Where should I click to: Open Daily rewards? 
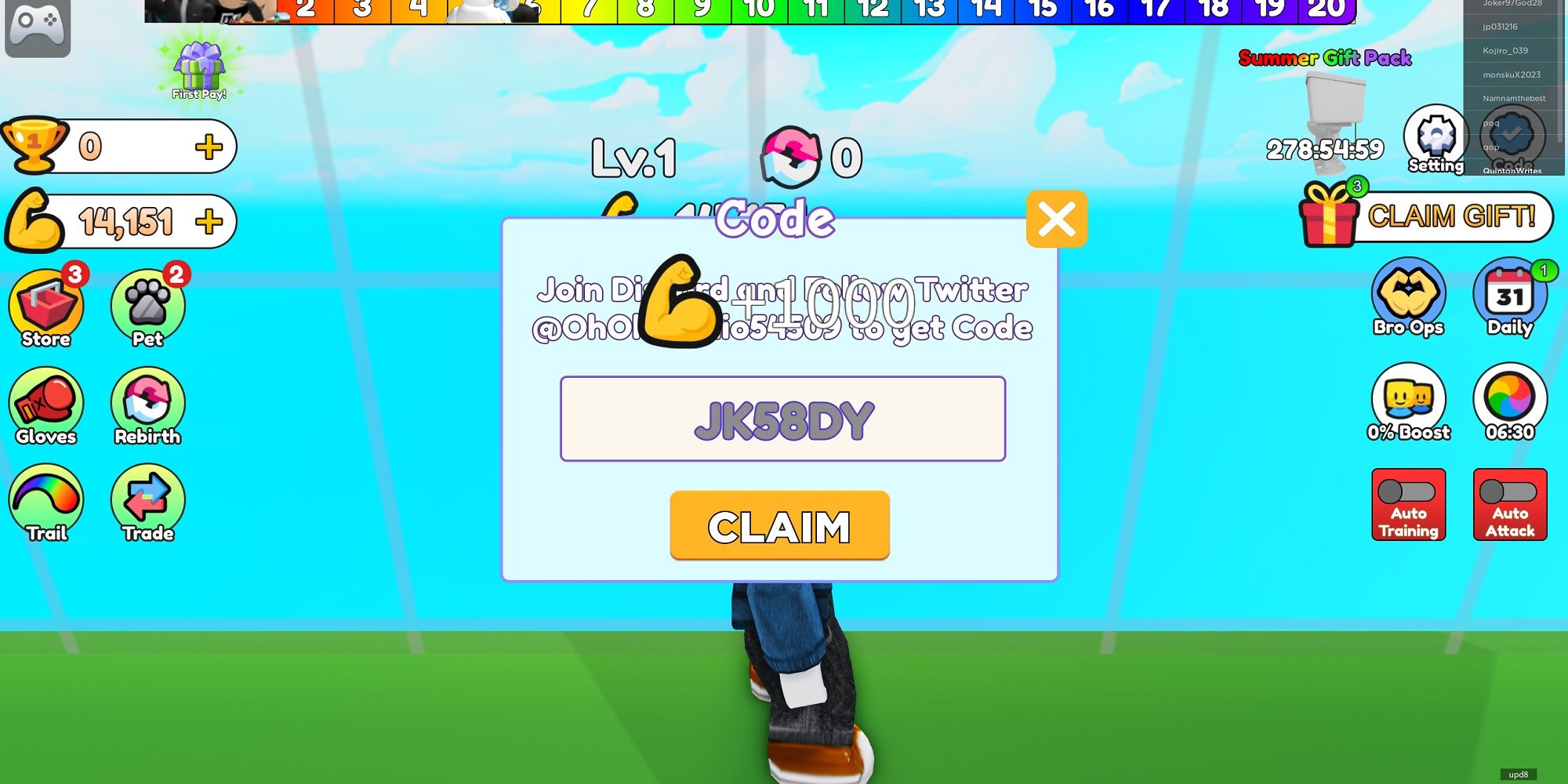coord(1510,296)
